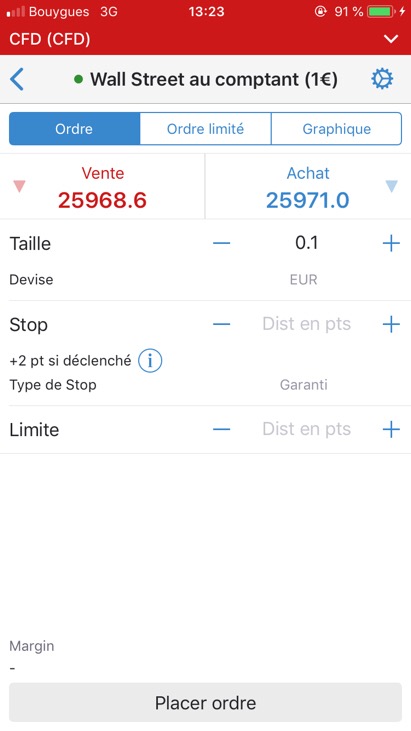Choose Achat at 25971.0
The height and width of the screenshot is (731, 411).
pyautogui.click(x=308, y=187)
